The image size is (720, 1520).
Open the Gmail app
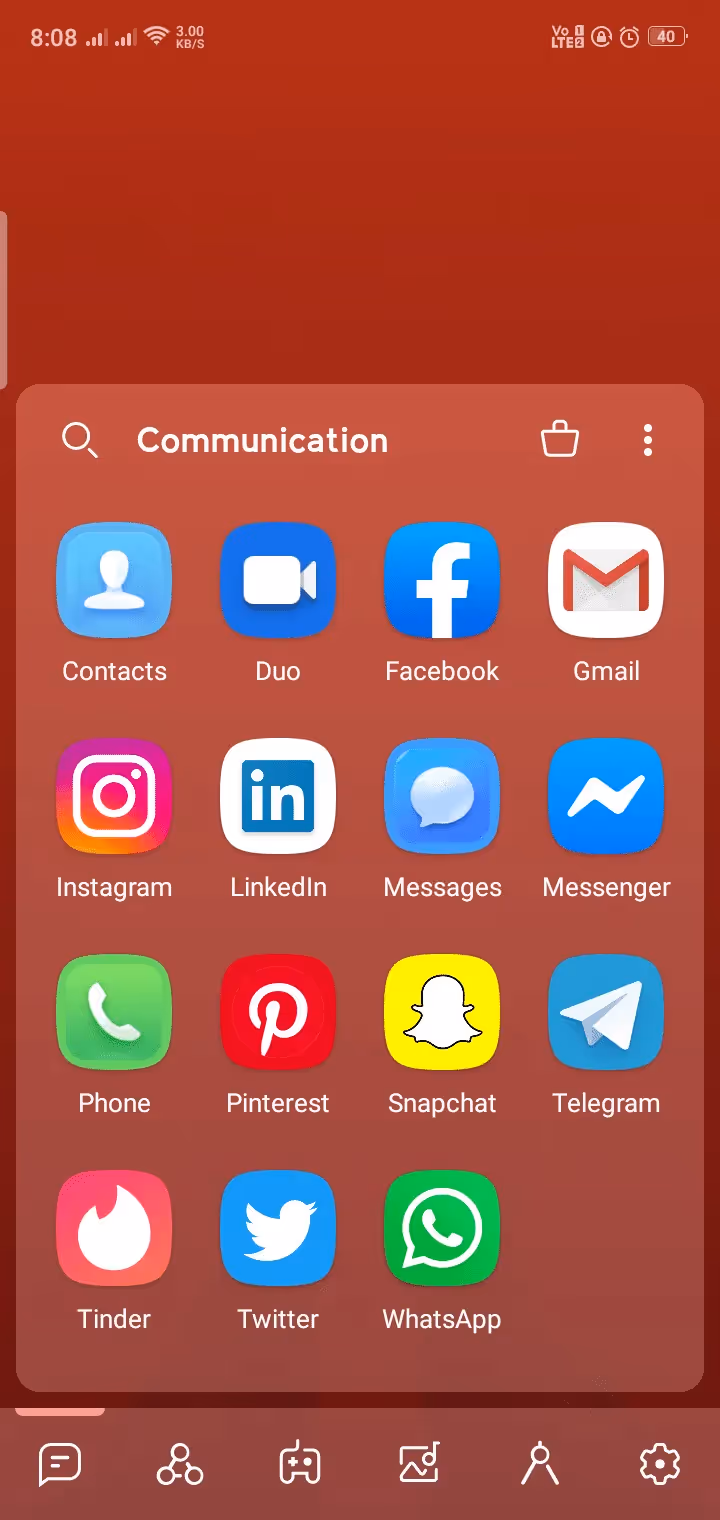click(606, 580)
